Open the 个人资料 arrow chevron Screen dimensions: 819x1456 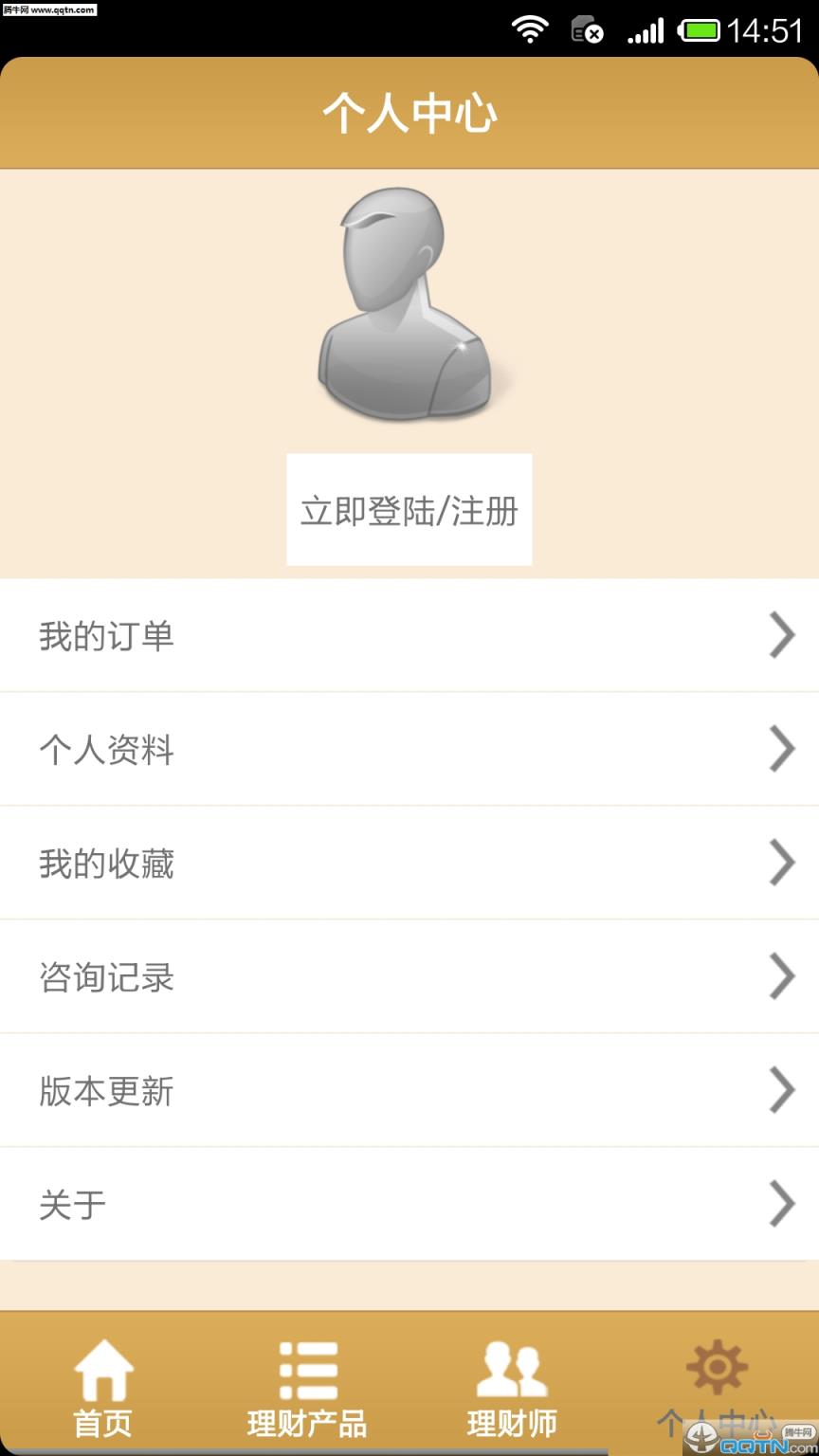pos(781,749)
